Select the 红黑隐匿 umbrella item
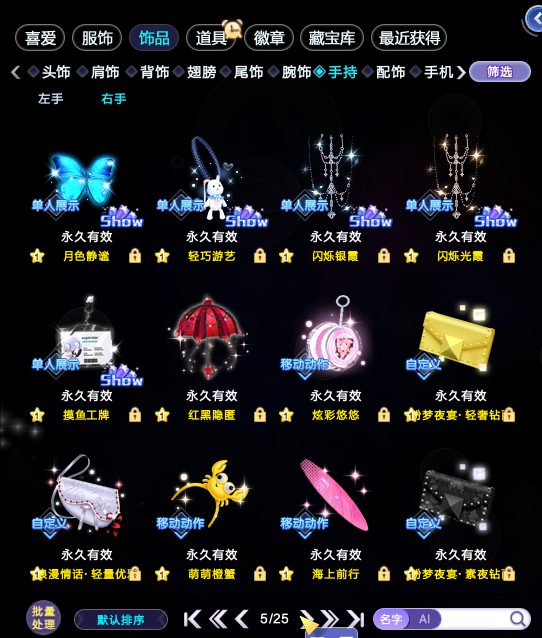Image resolution: width=542 pixels, height=638 pixels. [x=208, y=338]
